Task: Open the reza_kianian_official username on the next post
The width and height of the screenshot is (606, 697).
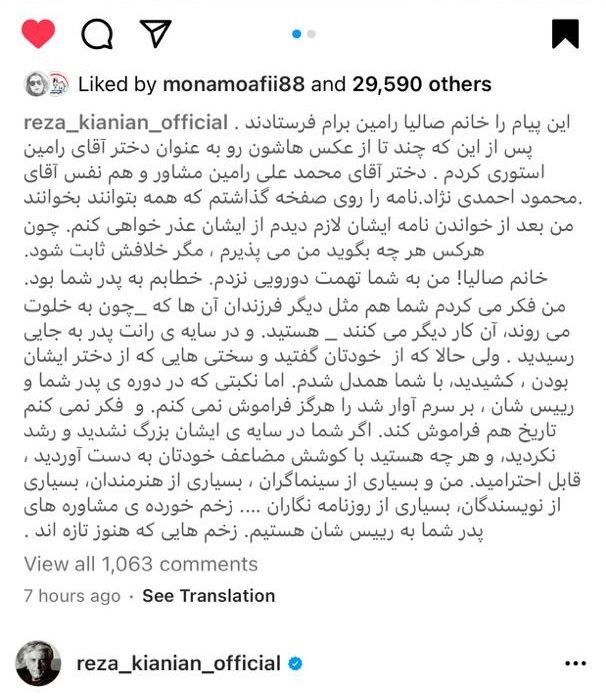Action: coord(170,662)
